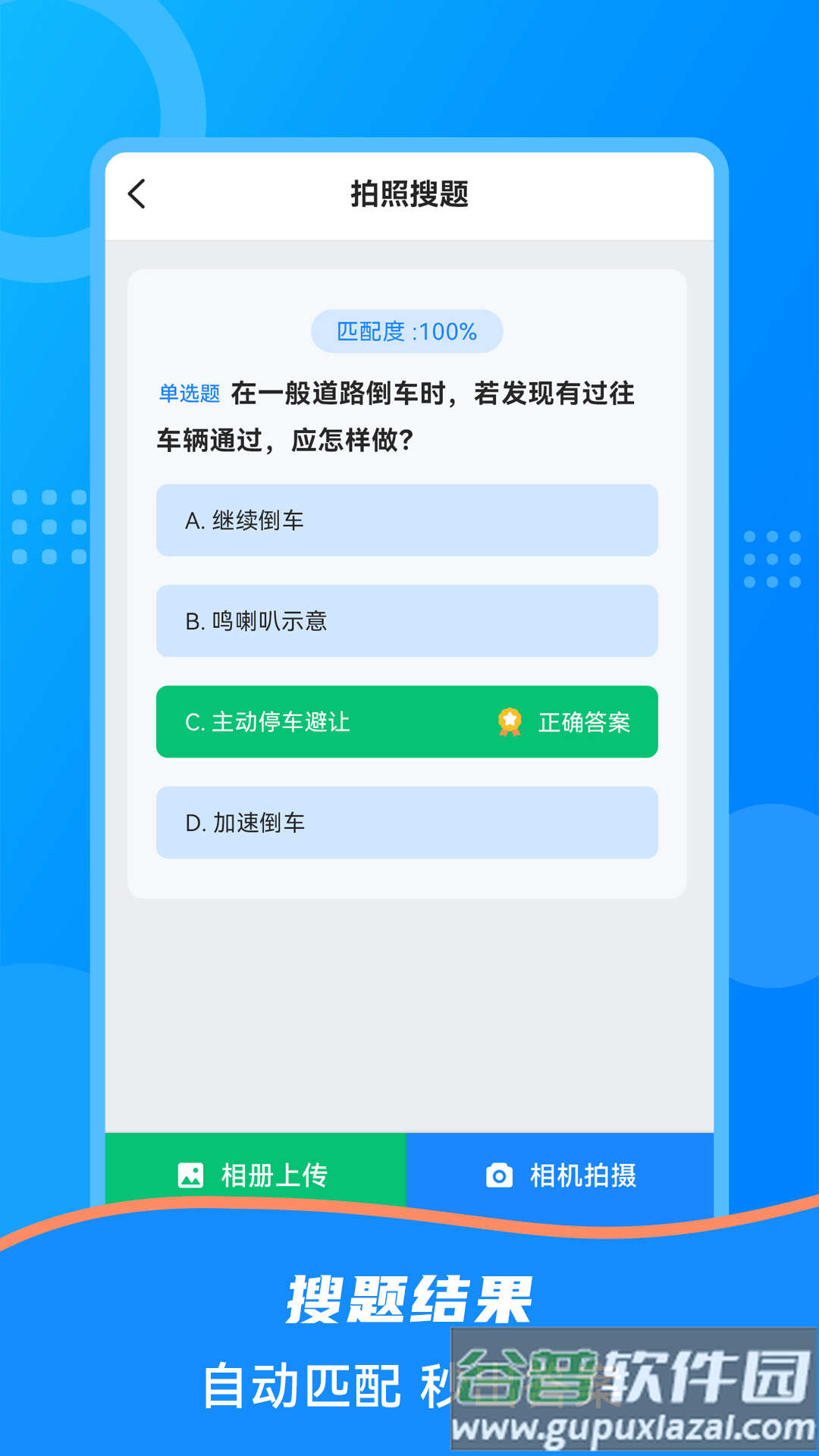Tap the gallery upload icon on the green button
Screen dimensions: 819x1456
192,1175
